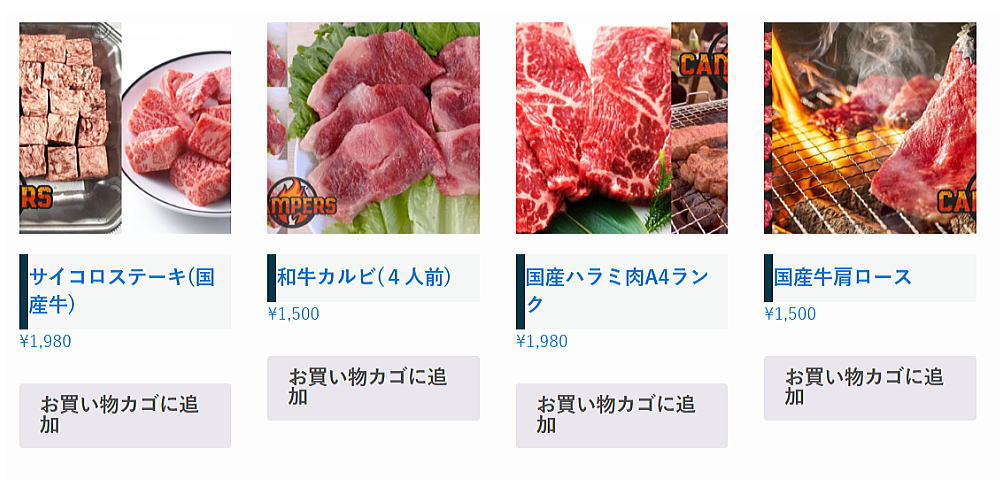Add 和牛カルビ(4人前) to the shopping cart
1000x500 pixels.
pyautogui.click(x=373, y=388)
